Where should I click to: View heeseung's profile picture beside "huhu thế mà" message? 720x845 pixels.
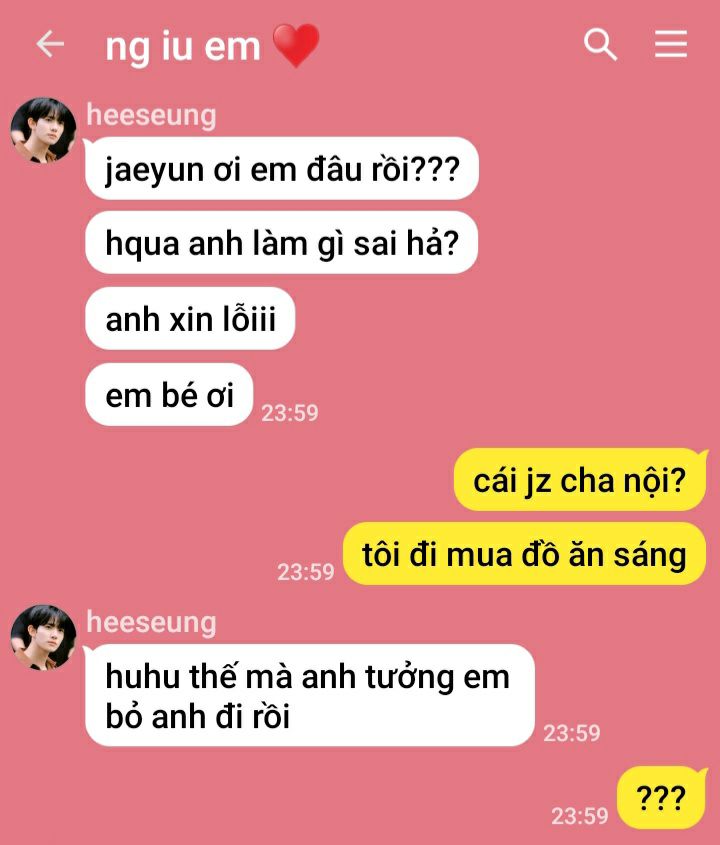coord(43,637)
